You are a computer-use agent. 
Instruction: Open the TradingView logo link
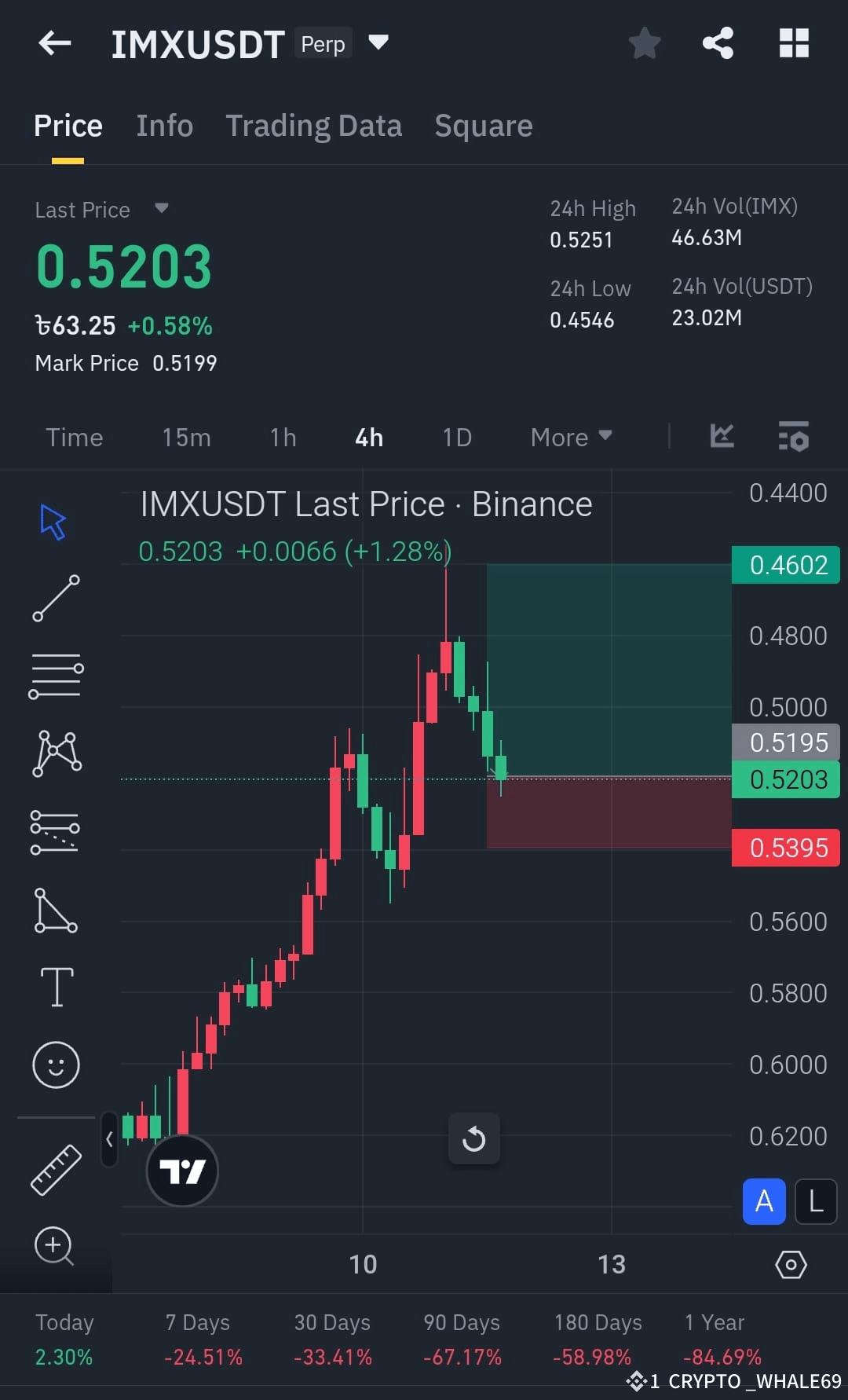tap(181, 1170)
